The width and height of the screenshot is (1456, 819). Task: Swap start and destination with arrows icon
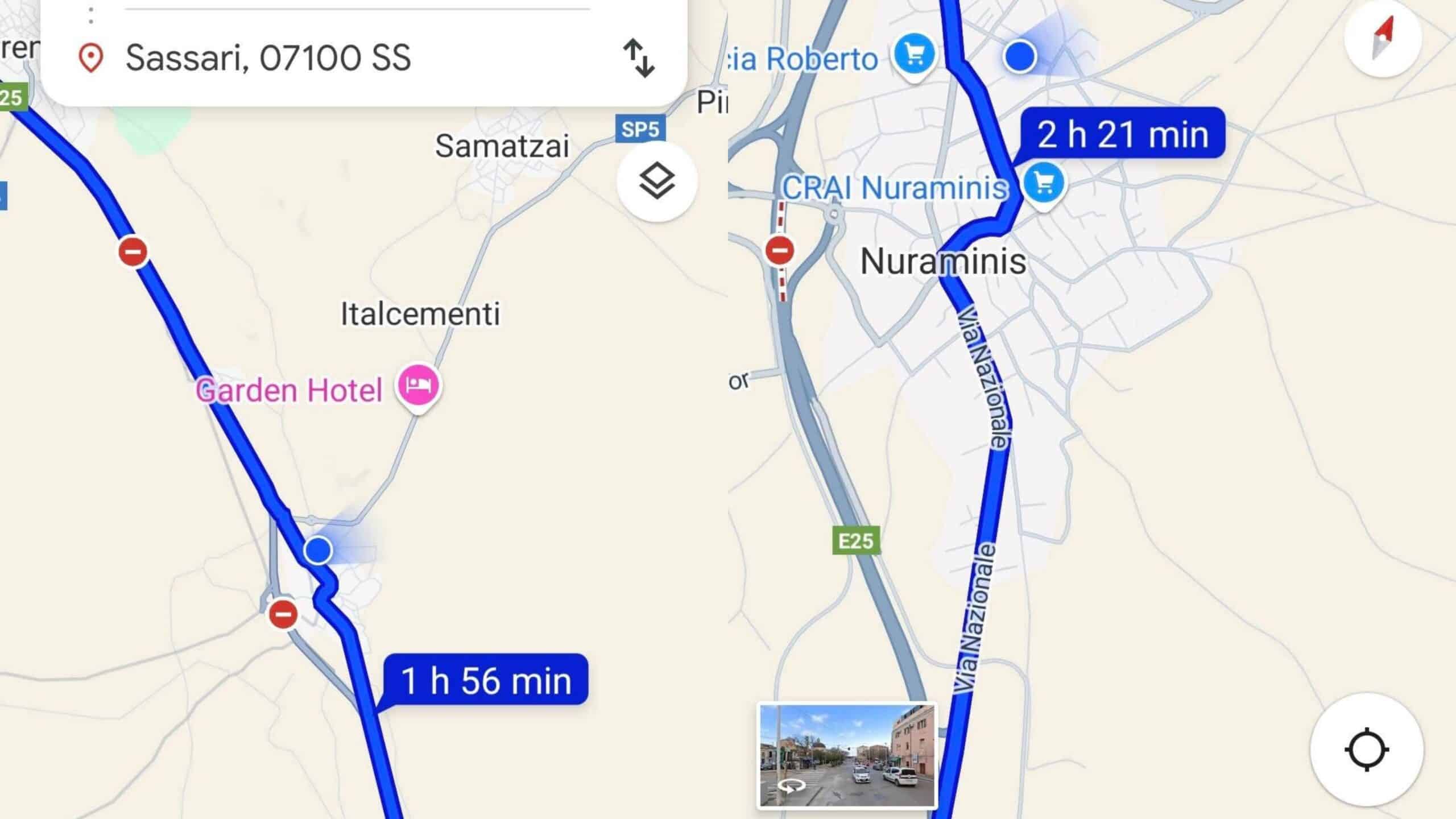pyautogui.click(x=639, y=58)
